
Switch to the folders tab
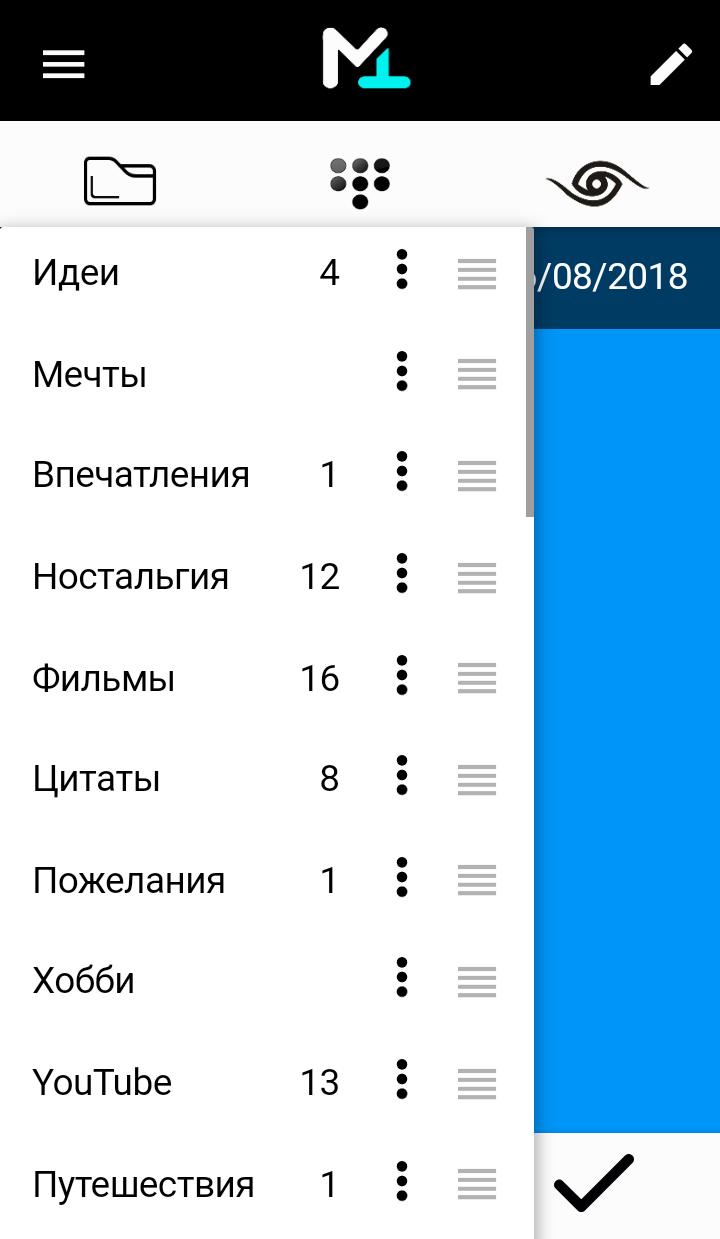tap(120, 181)
